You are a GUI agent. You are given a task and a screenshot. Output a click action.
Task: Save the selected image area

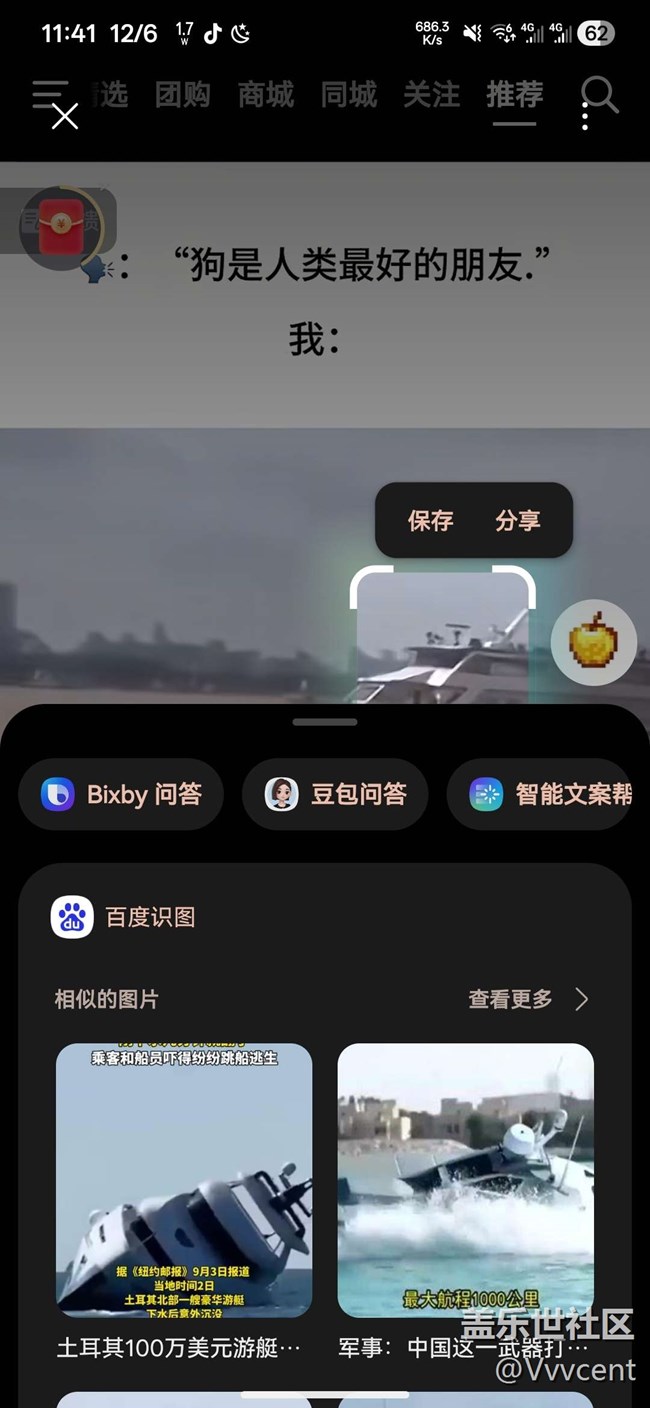point(430,521)
